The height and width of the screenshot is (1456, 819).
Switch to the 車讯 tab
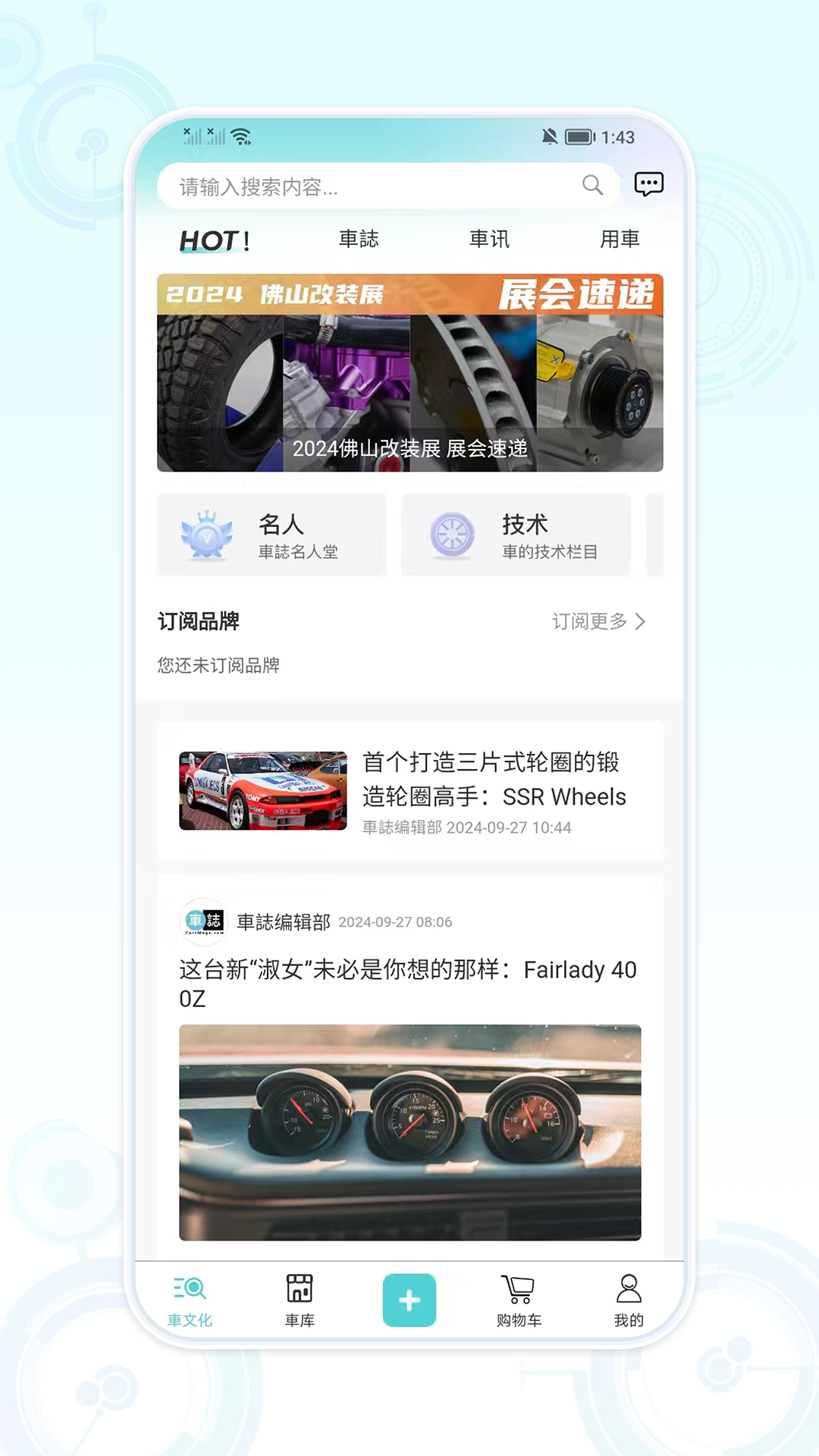click(x=489, y=240)
